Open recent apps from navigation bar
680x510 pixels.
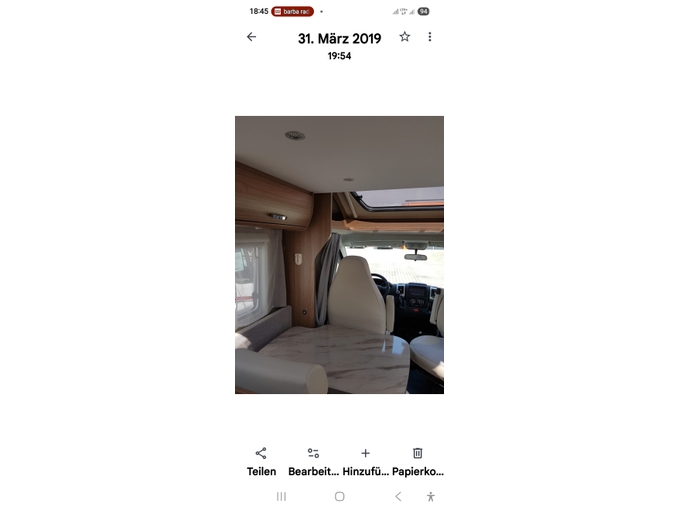[281, 496]
